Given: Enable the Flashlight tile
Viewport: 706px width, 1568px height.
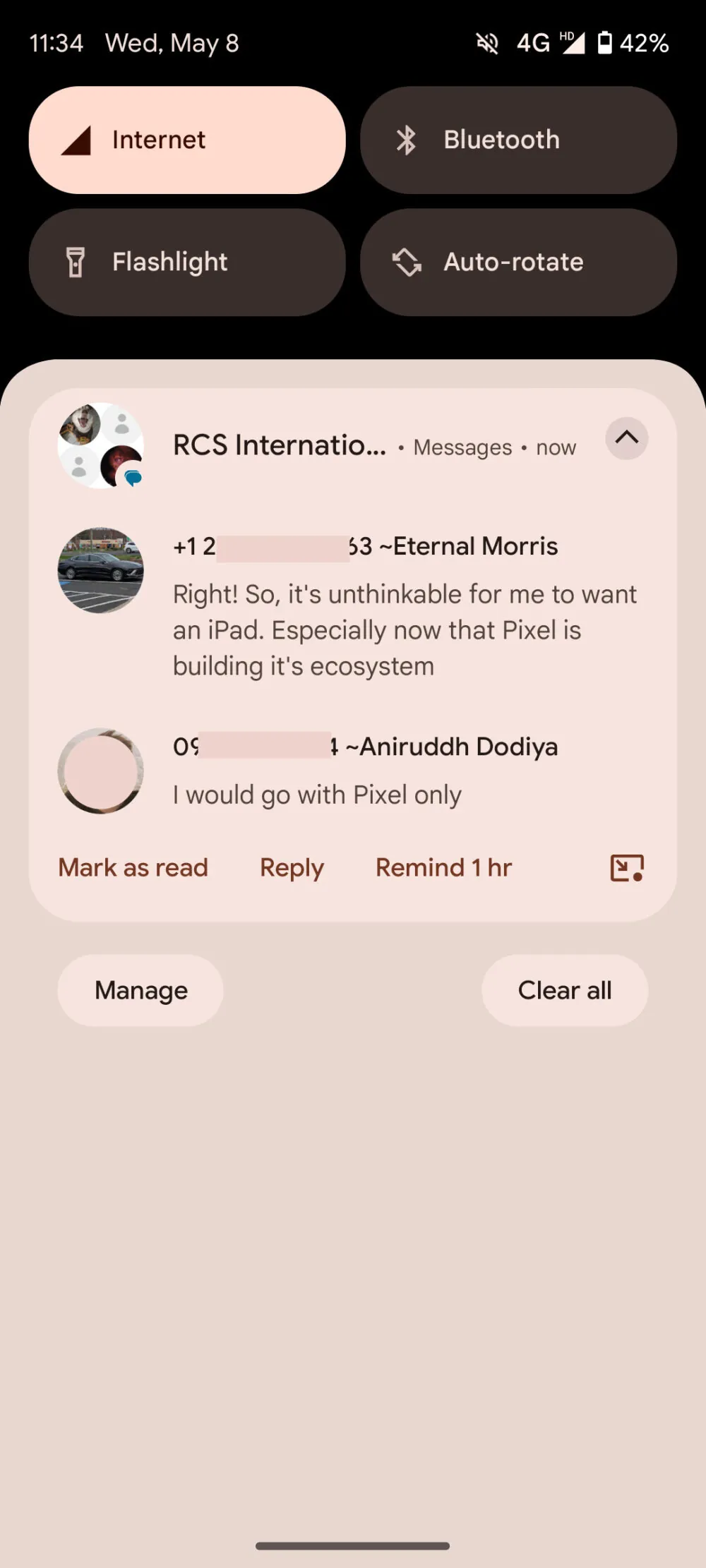Looking at the screenshot, I should pos(186,262).
